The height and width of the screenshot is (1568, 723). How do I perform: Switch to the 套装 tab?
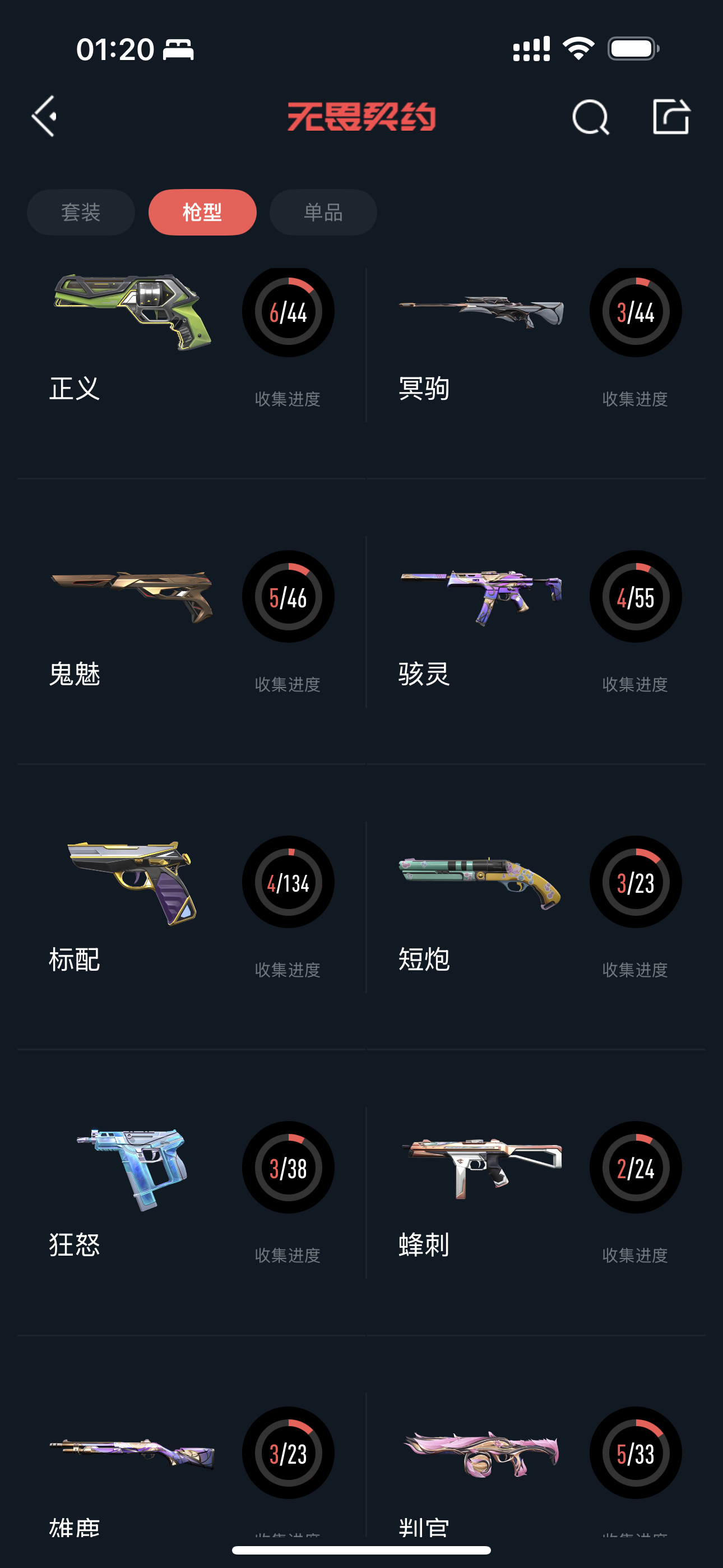tap(81, 213)
